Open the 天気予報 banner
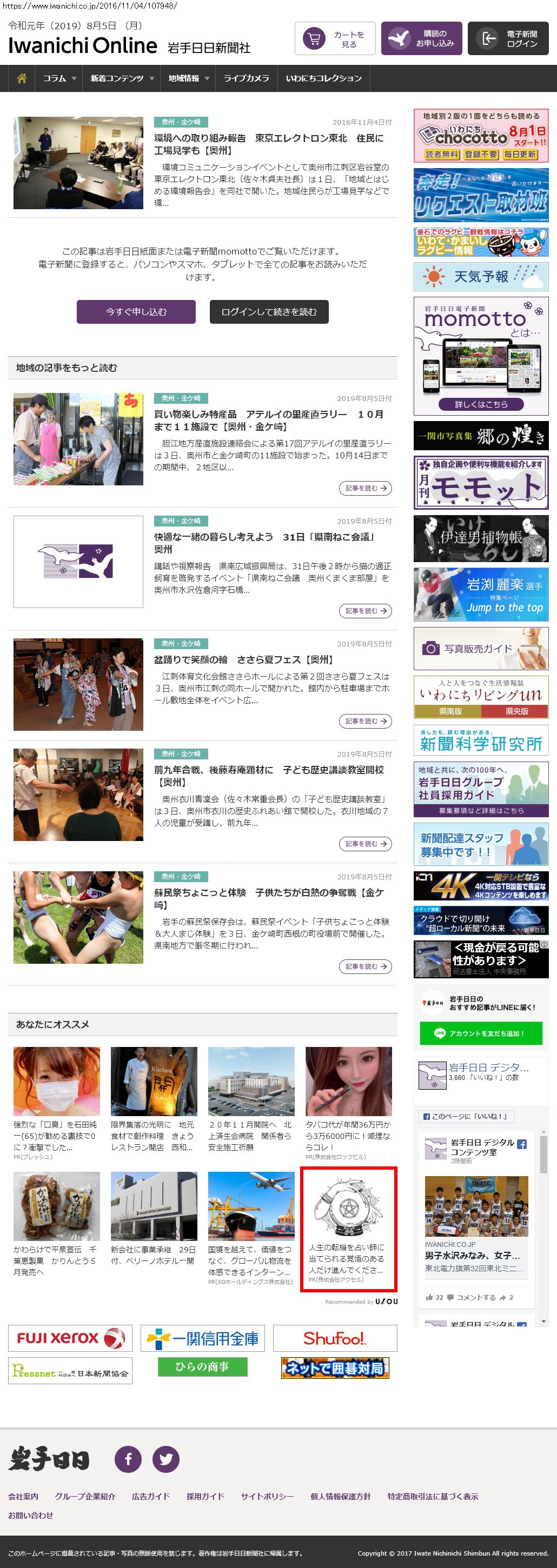Viewport: 557px width, 1568px height. coord(480,277)
